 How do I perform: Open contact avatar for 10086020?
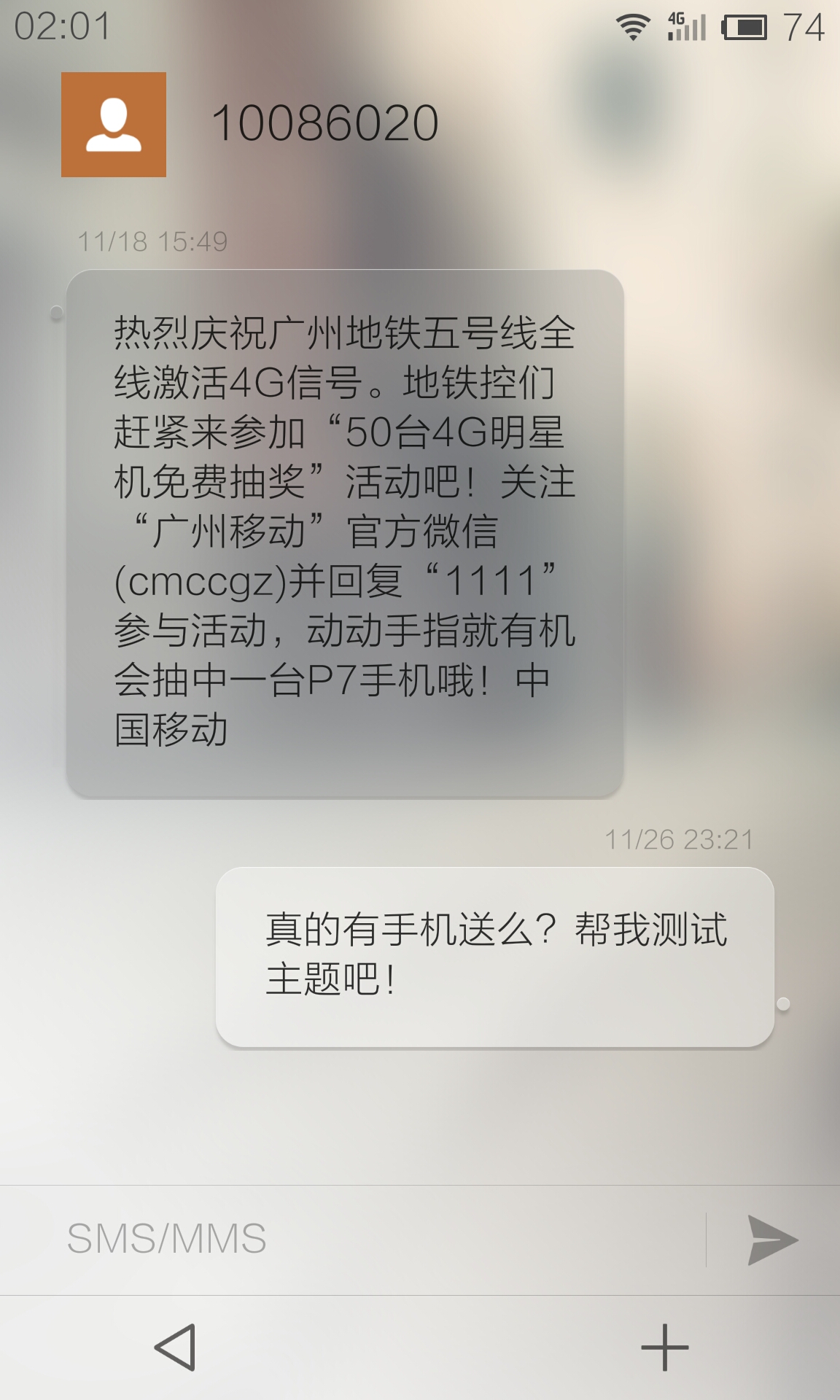pyautogui.click(x=114, y=125)
